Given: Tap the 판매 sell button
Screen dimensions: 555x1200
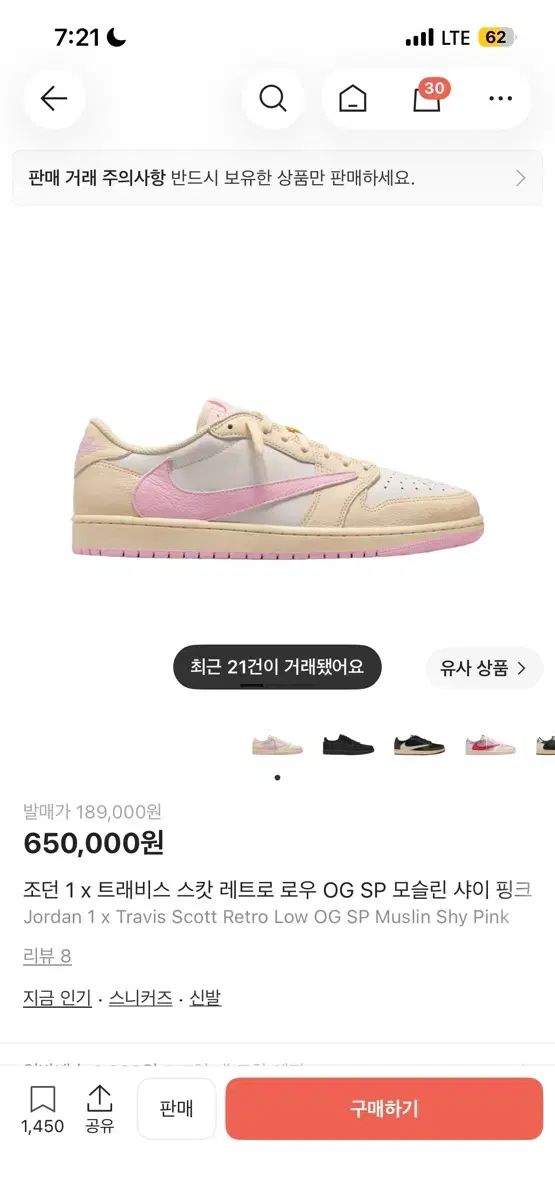Looking at the screenshot, I should pyautogui.click(x=176, y=1108).
